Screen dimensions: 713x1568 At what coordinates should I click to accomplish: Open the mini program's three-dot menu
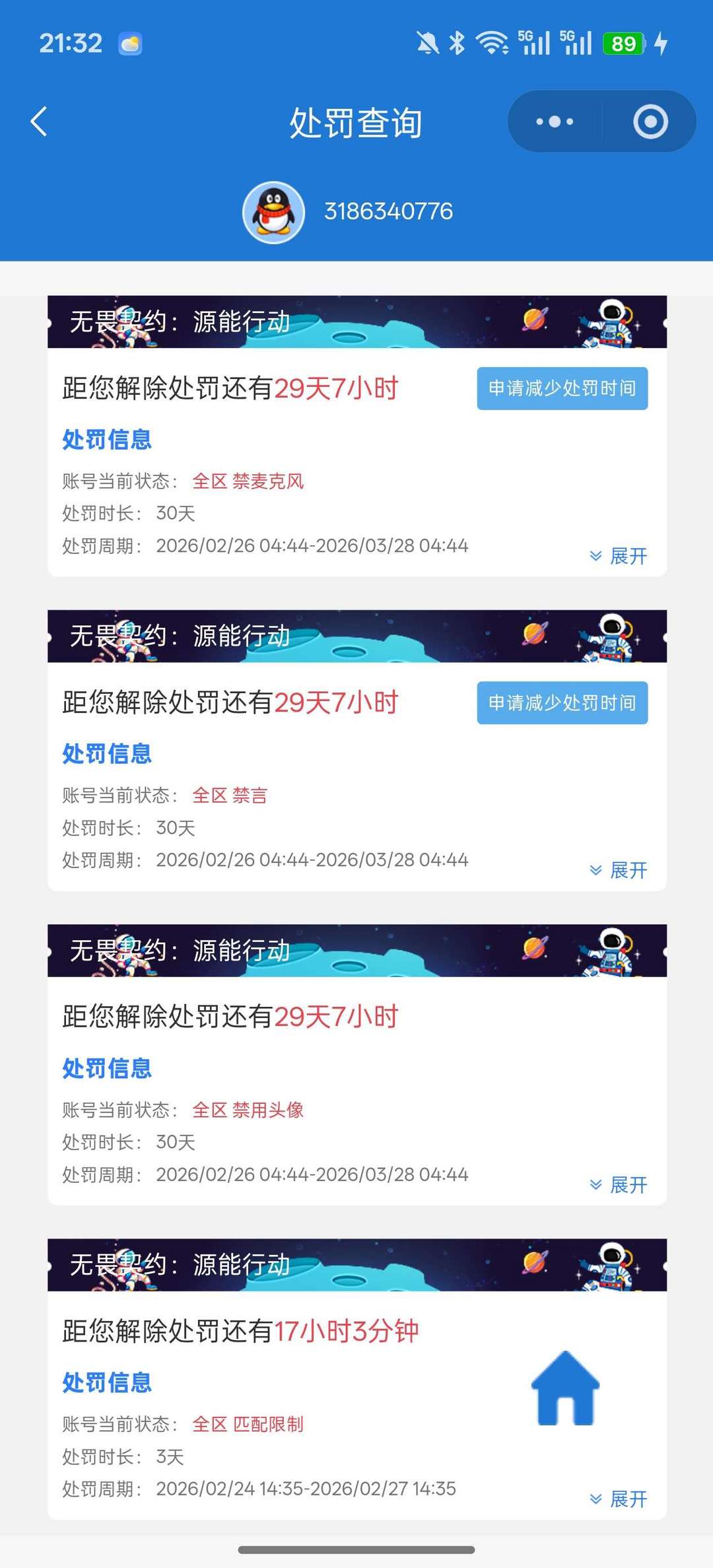555,122
